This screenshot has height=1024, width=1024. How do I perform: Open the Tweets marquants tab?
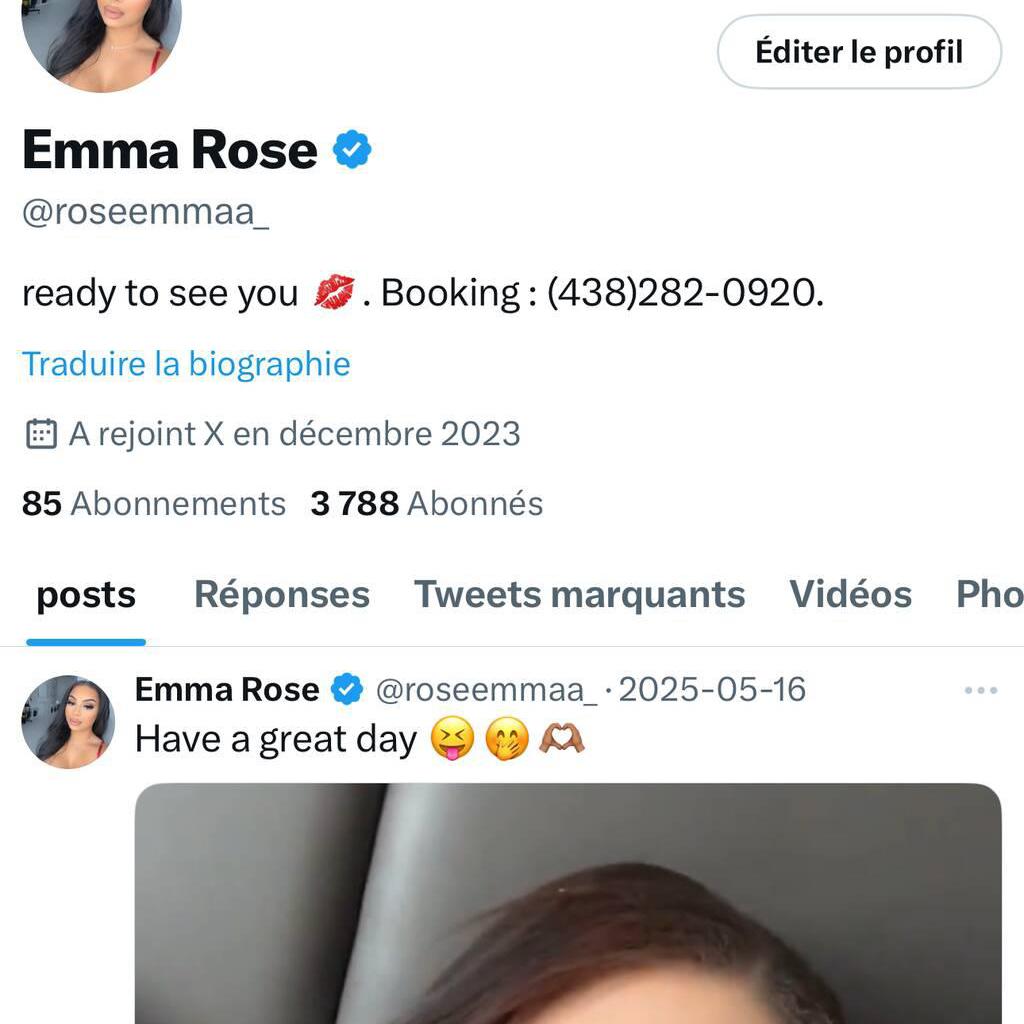(579, 595)
